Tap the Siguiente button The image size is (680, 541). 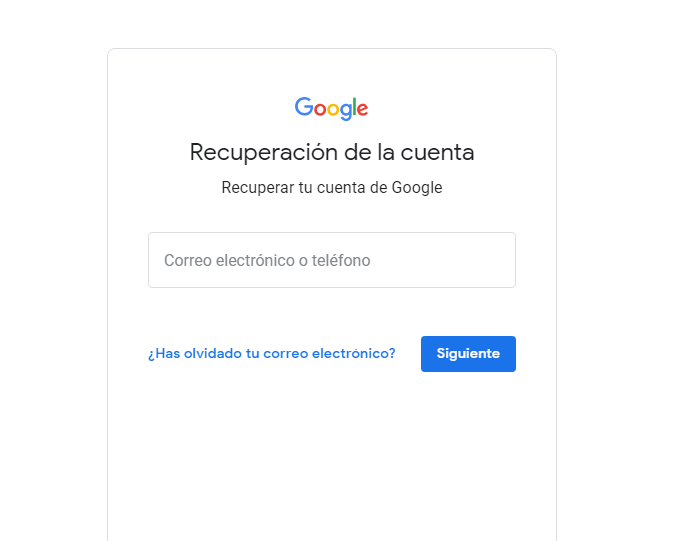pyautogui.click(x=468, y=354)
